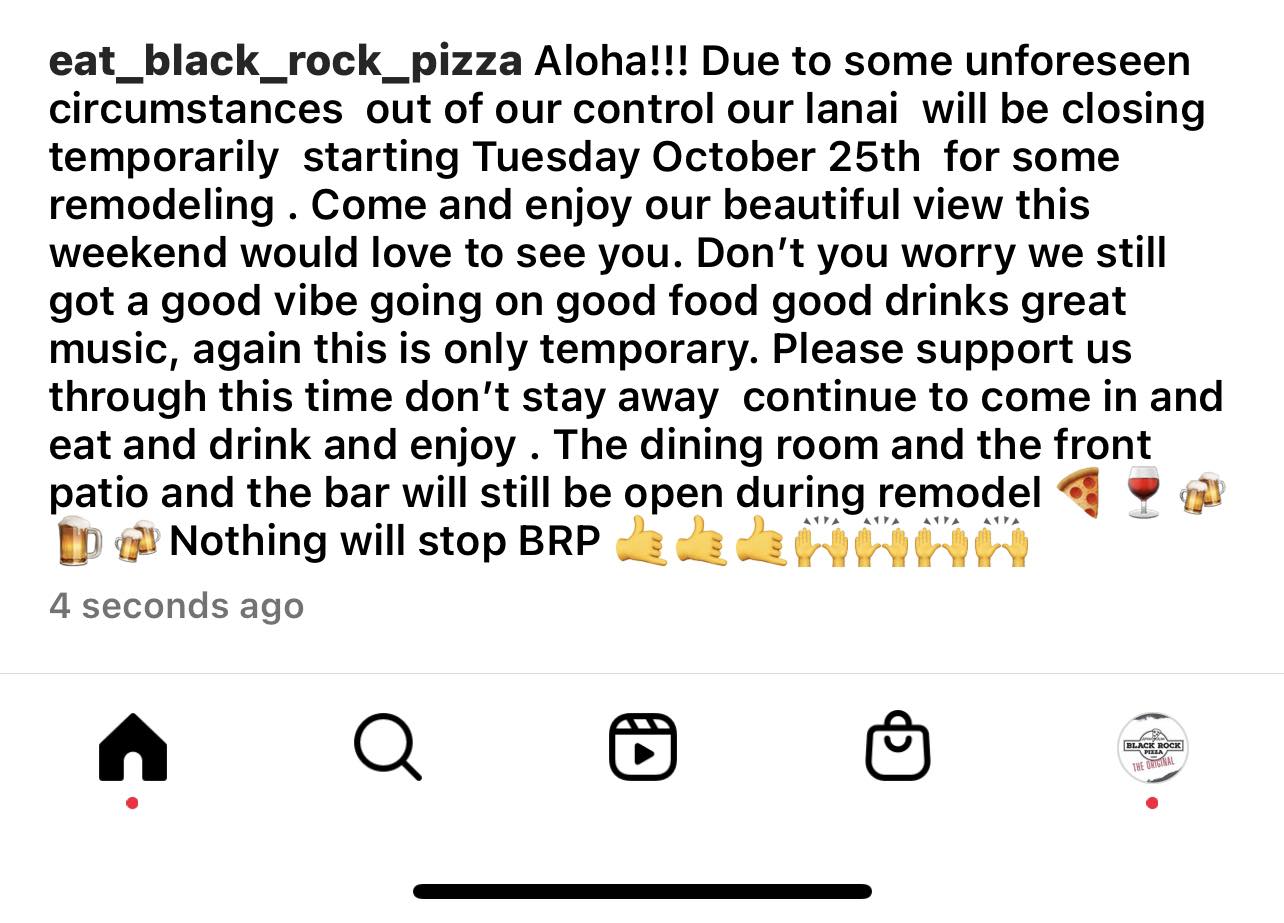Switch to the Reels tab
1284x923 pixels.
pos(643,747)
